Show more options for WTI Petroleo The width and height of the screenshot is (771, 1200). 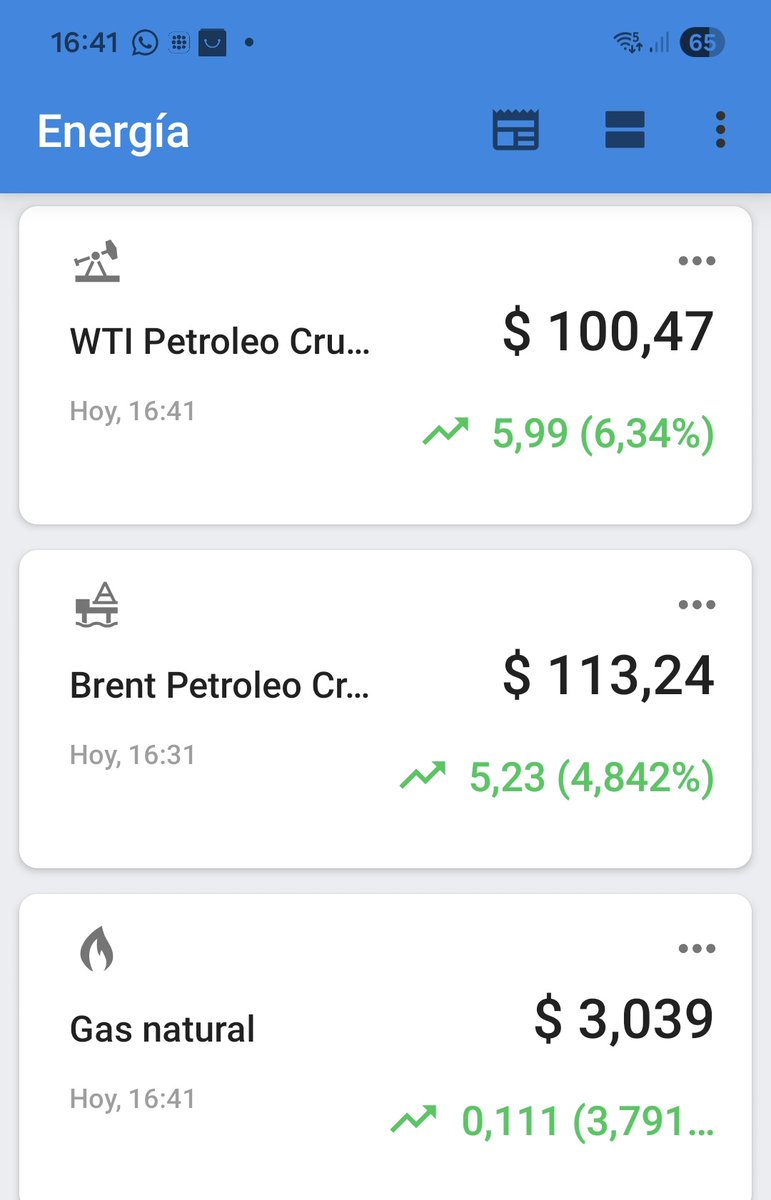(x=696, y=261)
